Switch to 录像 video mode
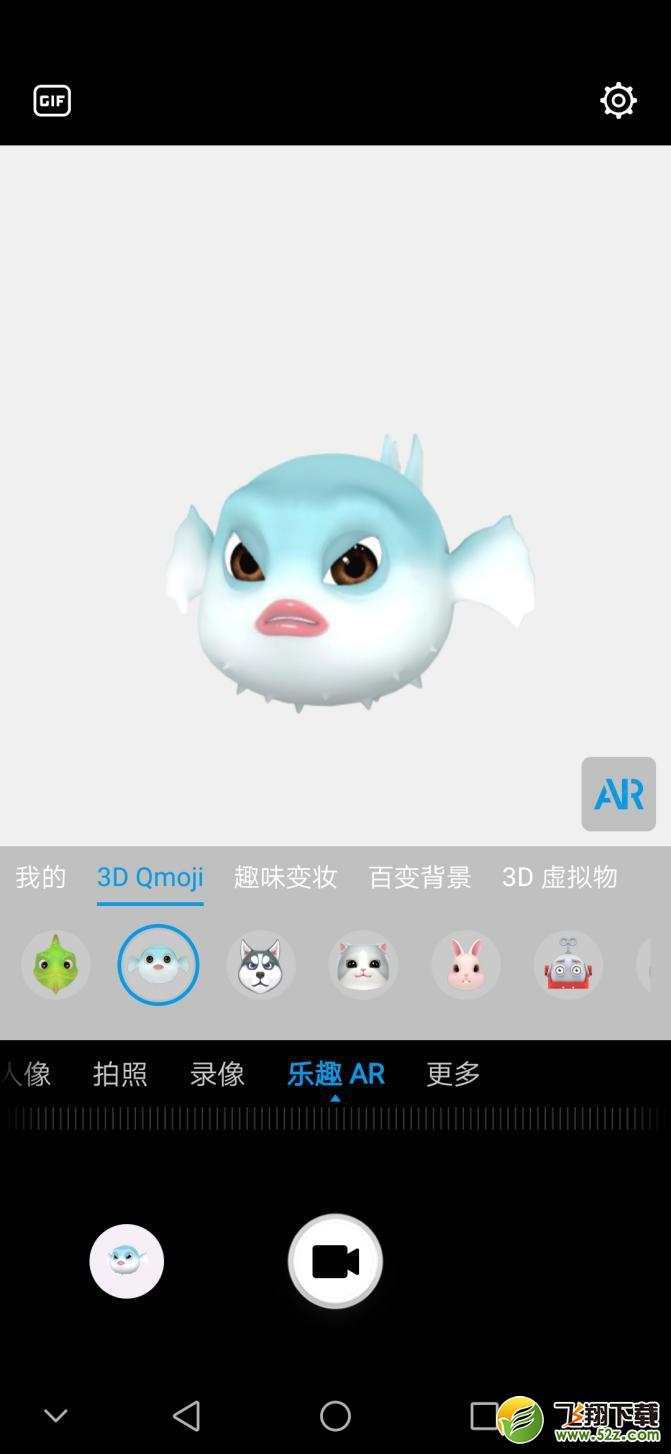The image size is (671, 1454). 217,1074
